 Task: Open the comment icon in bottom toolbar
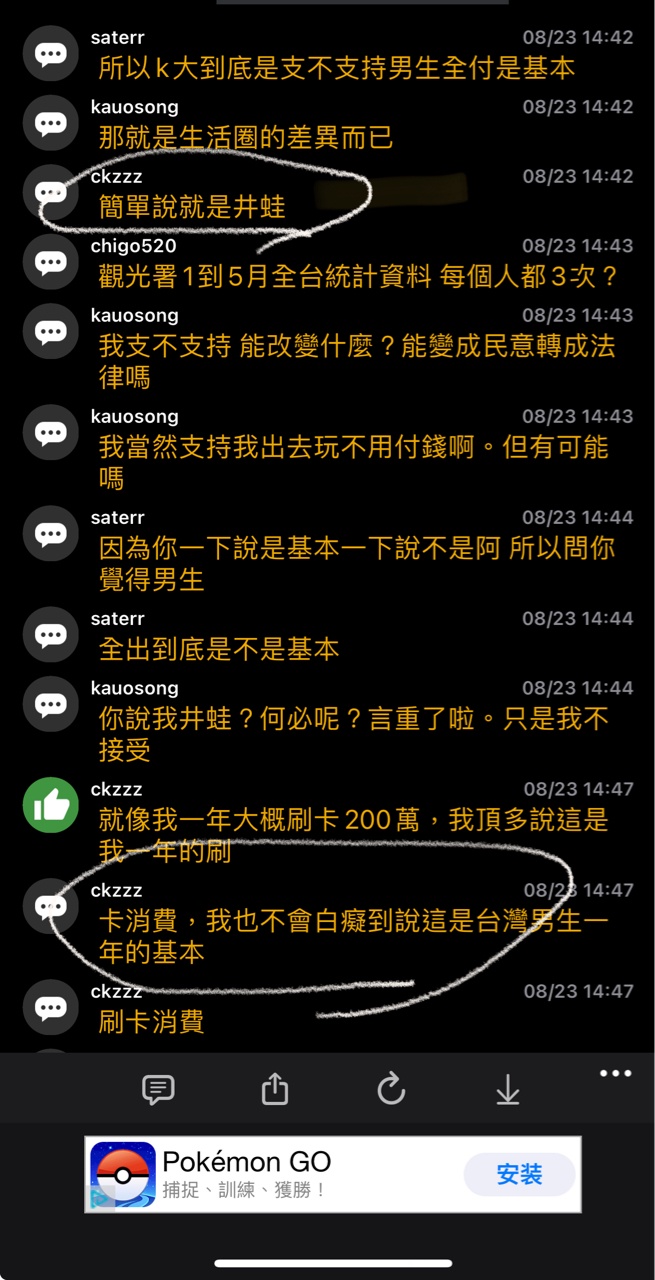[x=158, y=1089]
